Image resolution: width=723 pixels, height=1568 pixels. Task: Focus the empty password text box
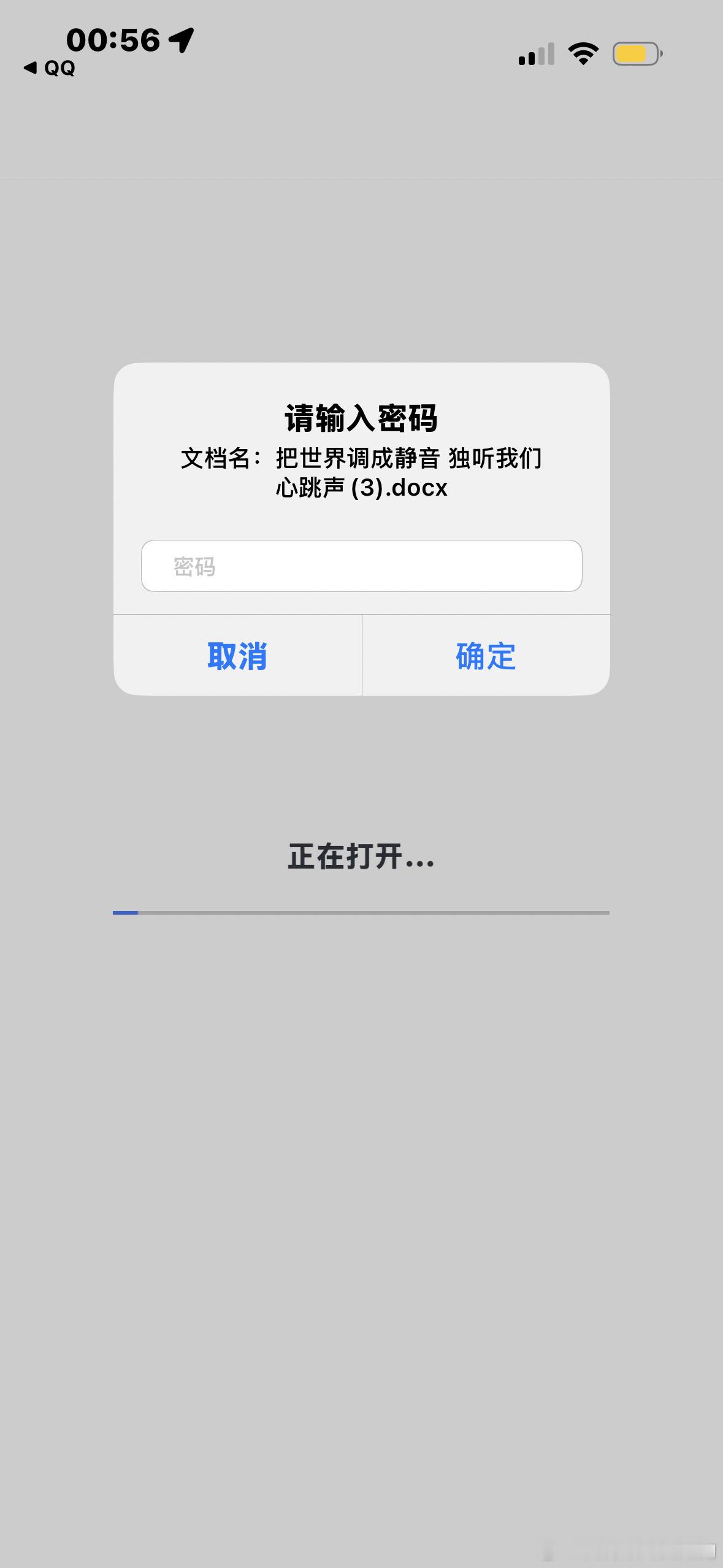[x=361, y=567]
